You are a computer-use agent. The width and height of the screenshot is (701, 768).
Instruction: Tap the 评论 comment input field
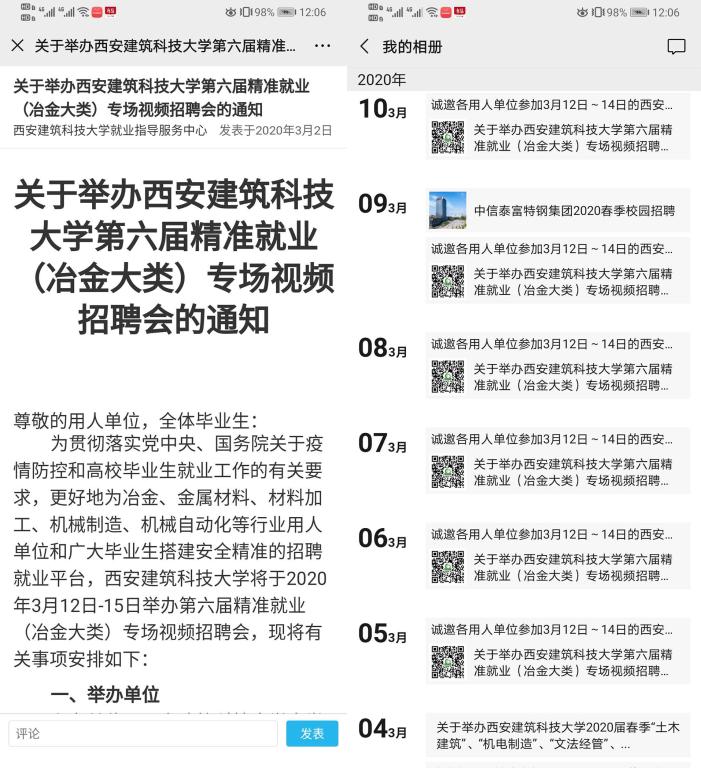pos(143,733)
